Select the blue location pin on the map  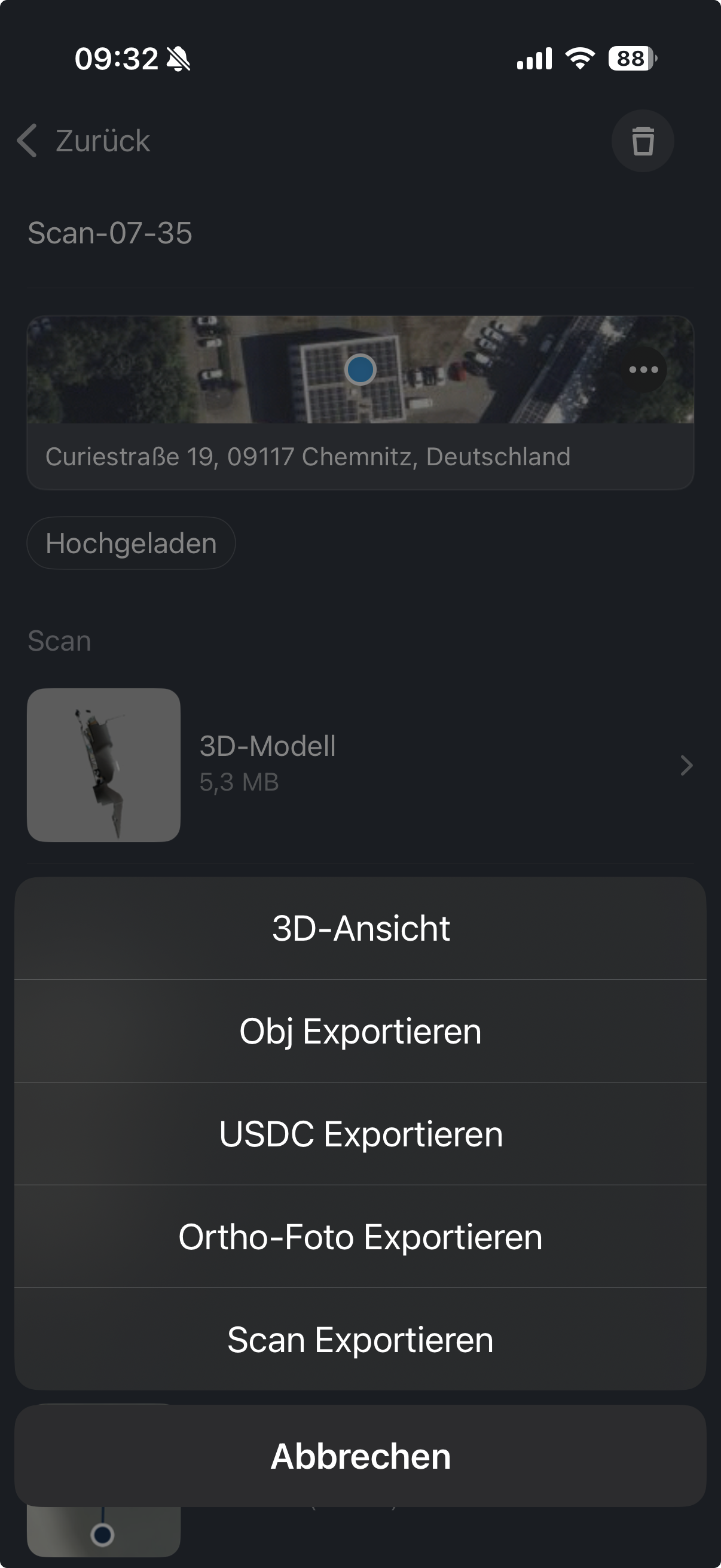point(360,369)
